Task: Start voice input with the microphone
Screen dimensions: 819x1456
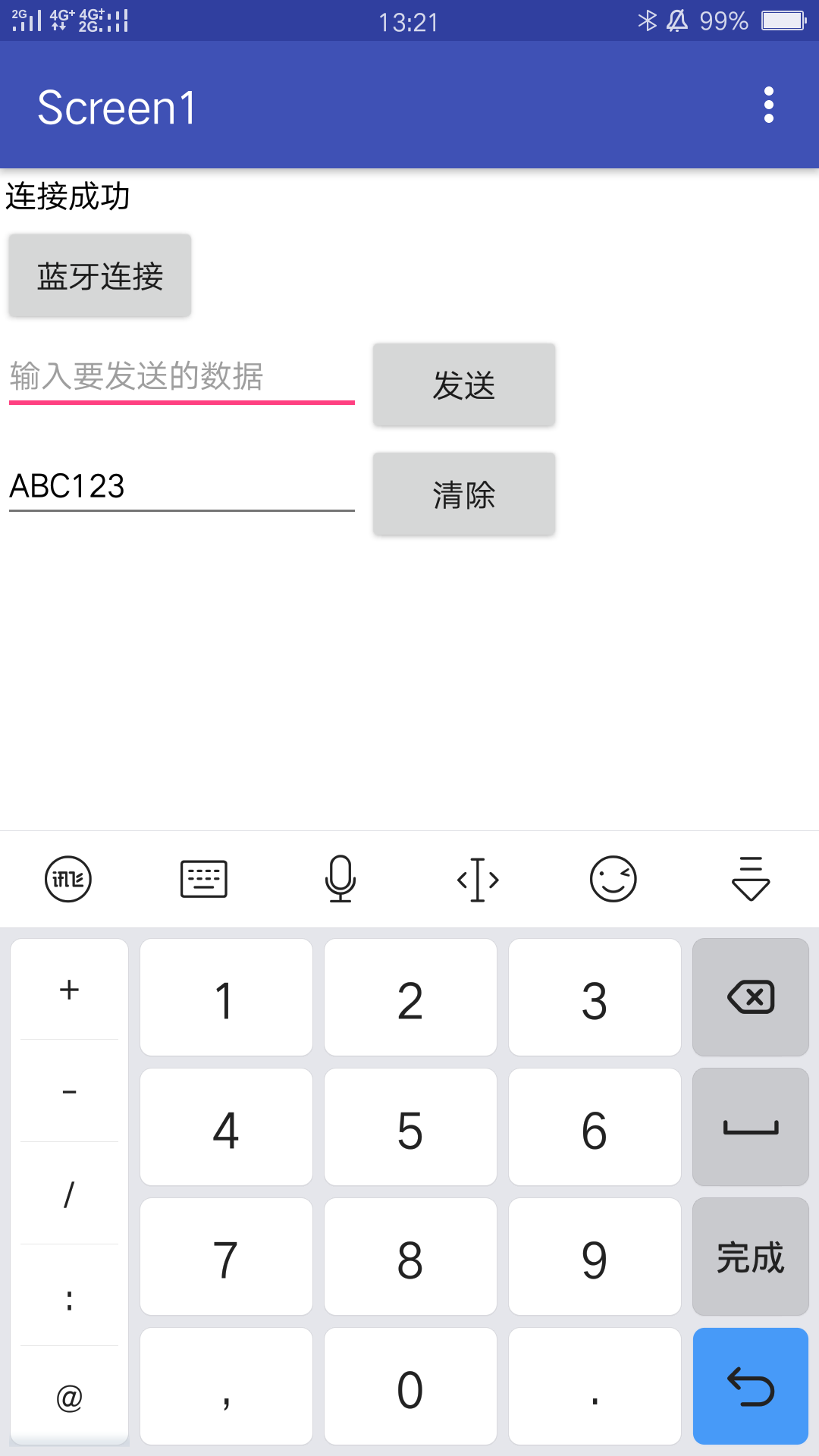Action: pyautogui.click(x=340, y=880)
